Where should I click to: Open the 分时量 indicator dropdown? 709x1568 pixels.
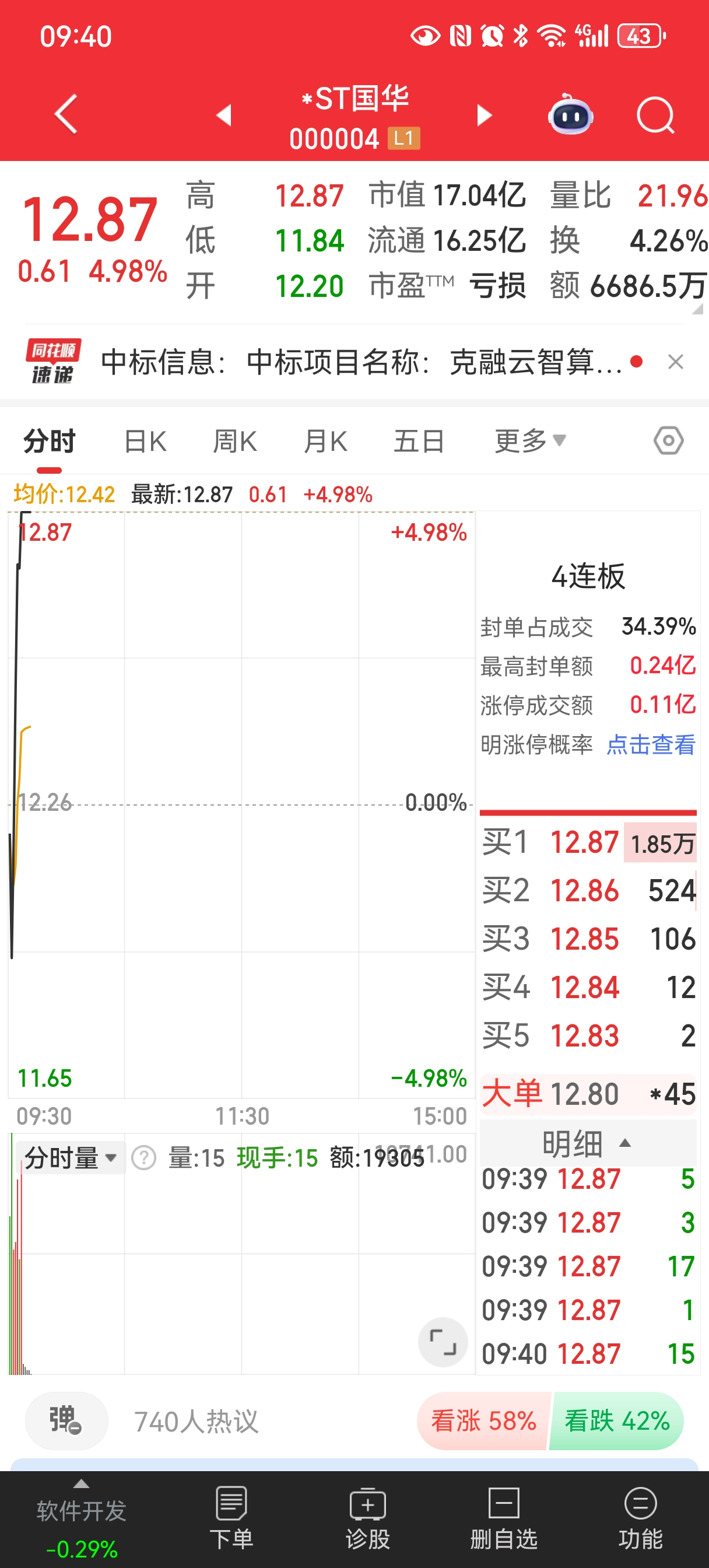(70, 1158)
